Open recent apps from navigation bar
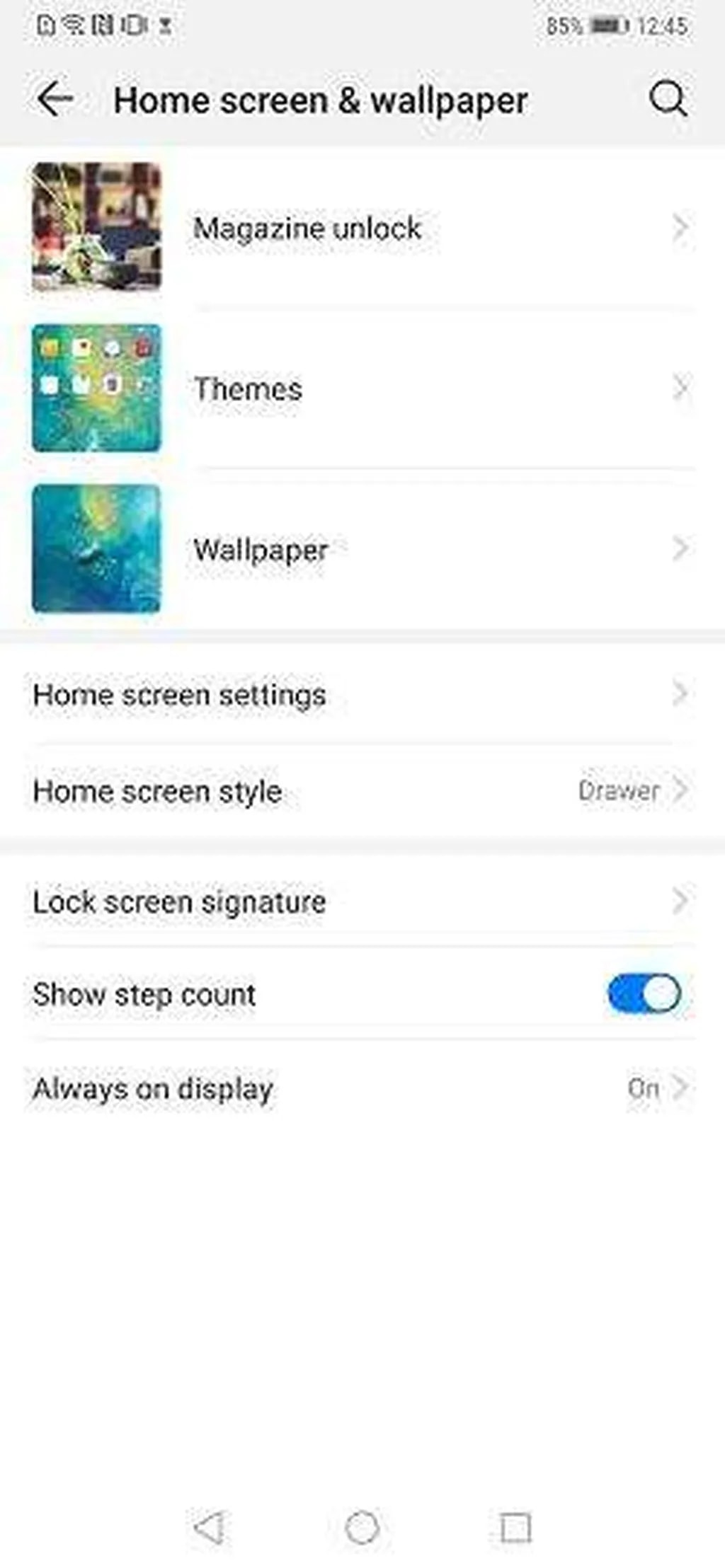Image resolution: width=725 pixels, height=1568 pixels. (x=515, y=1527)
